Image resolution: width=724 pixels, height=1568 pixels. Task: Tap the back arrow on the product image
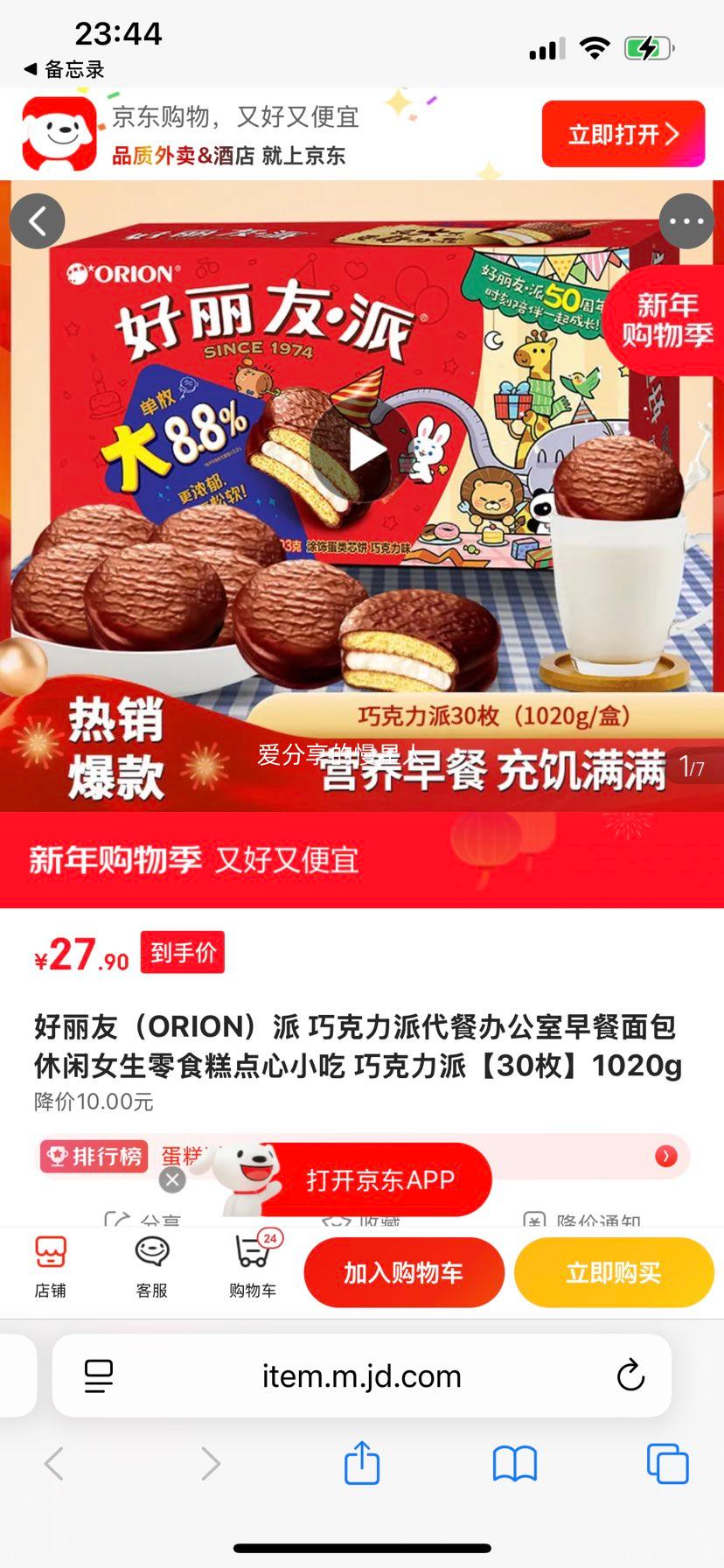point(37,221)
